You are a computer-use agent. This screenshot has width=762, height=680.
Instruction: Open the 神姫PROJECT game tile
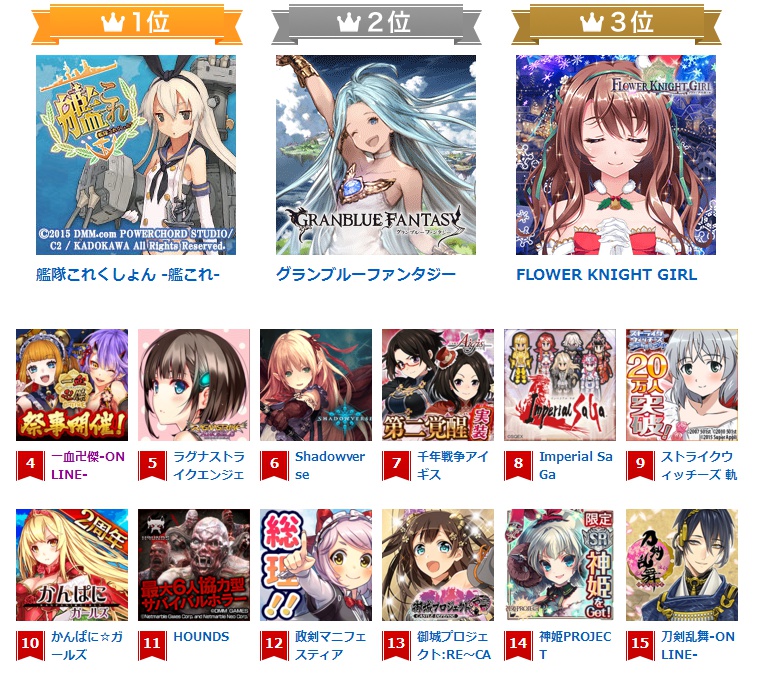pyautogui.click(x=560, y=565)
